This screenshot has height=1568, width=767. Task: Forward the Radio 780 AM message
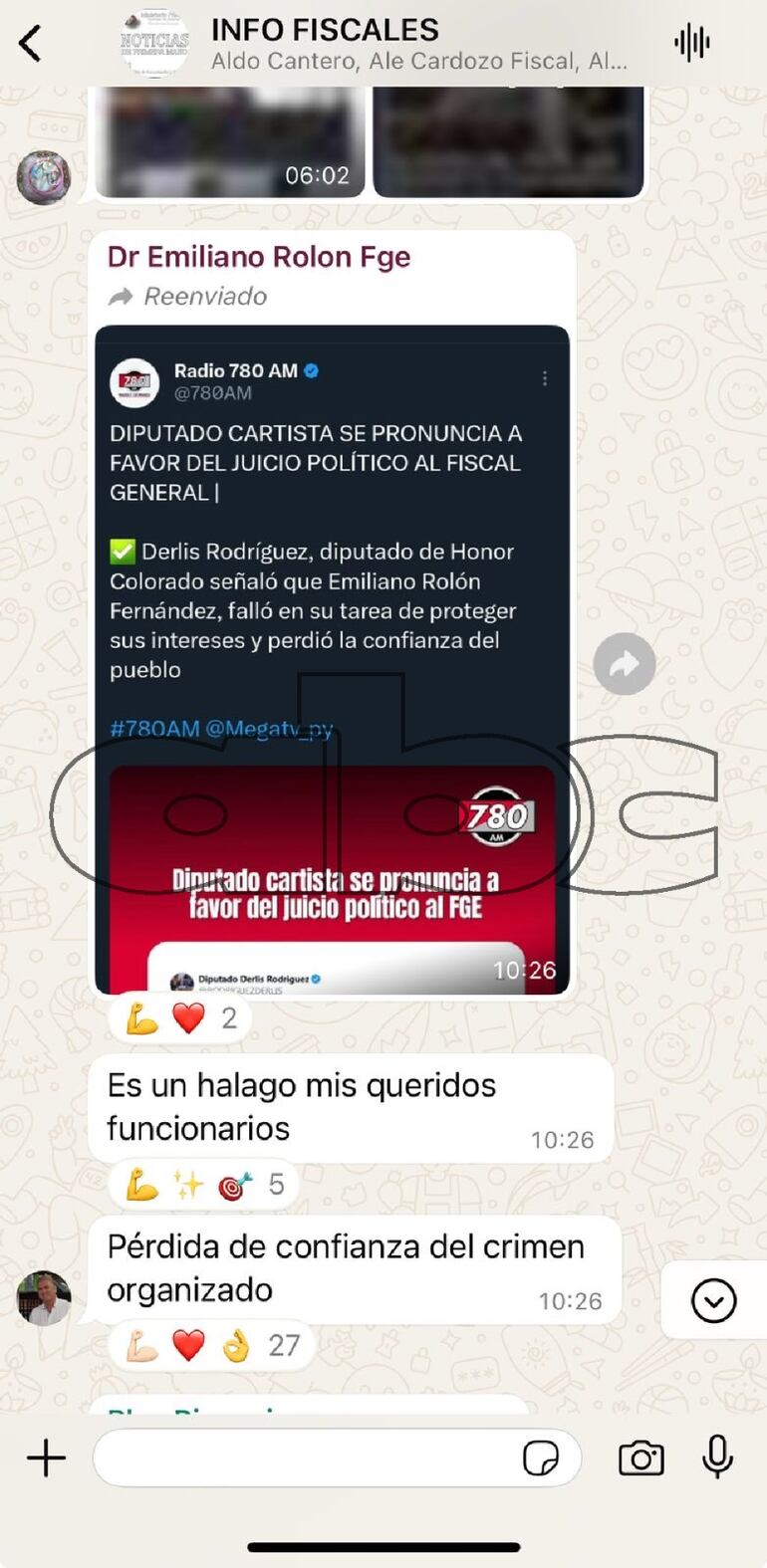point(624,664)
